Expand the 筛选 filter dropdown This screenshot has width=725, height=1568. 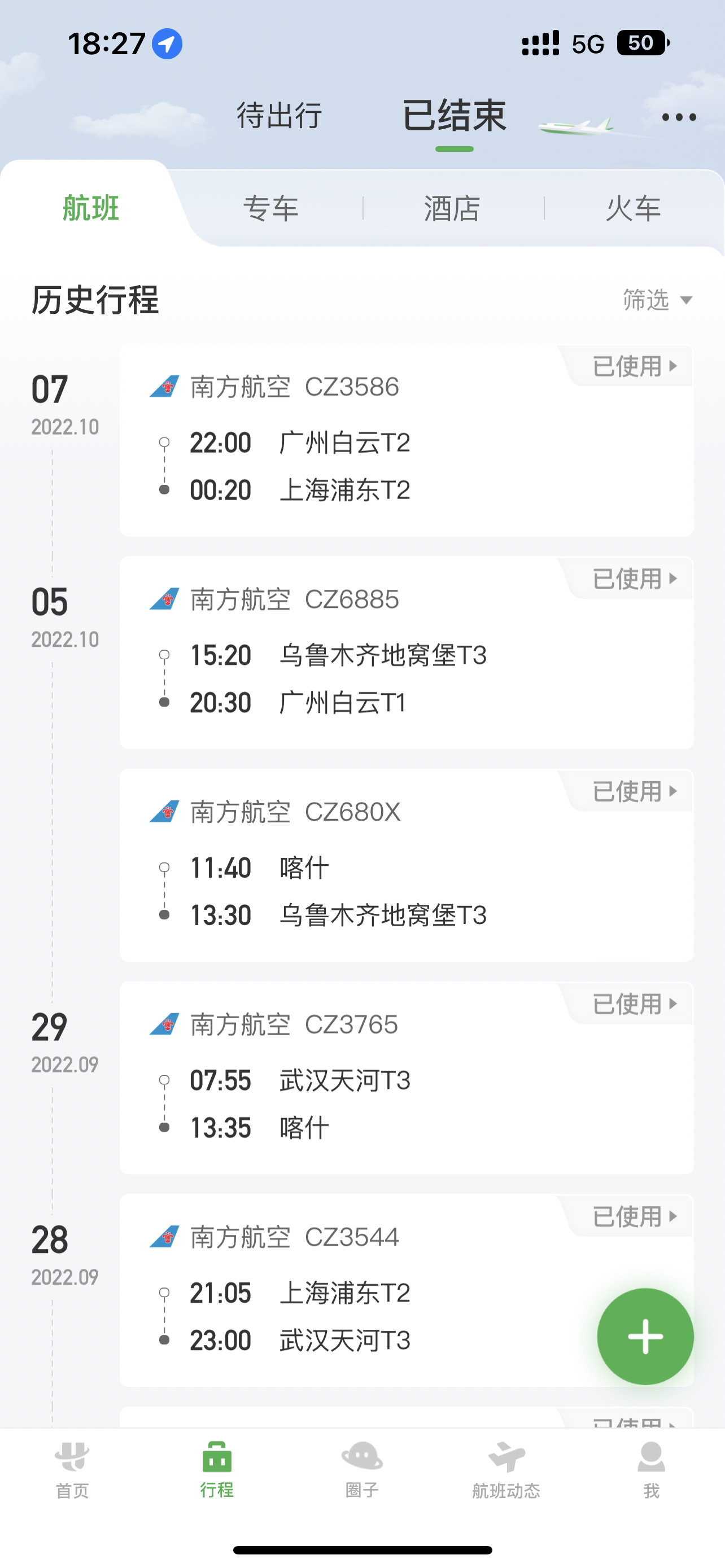click(x=657, y=300)
